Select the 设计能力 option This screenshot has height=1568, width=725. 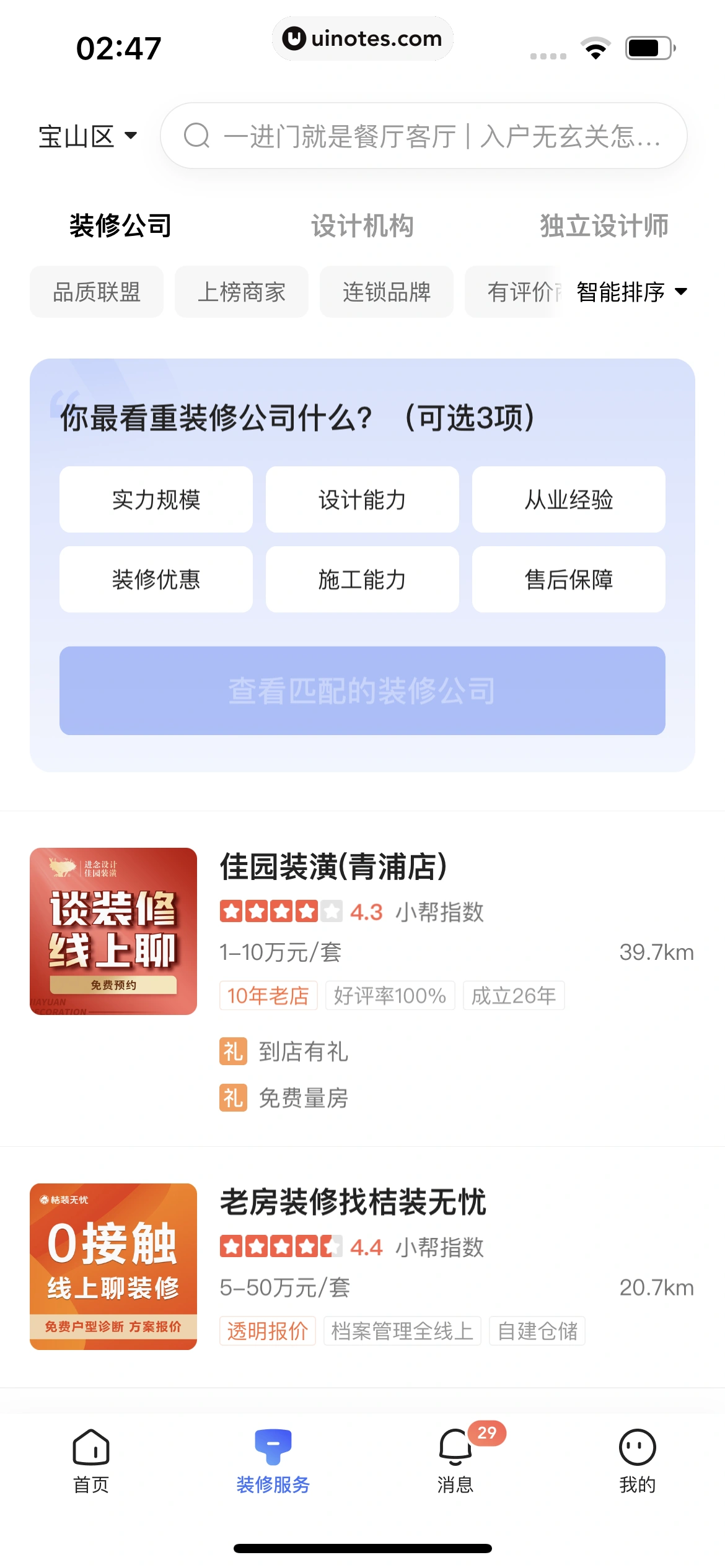pos(362,499)
